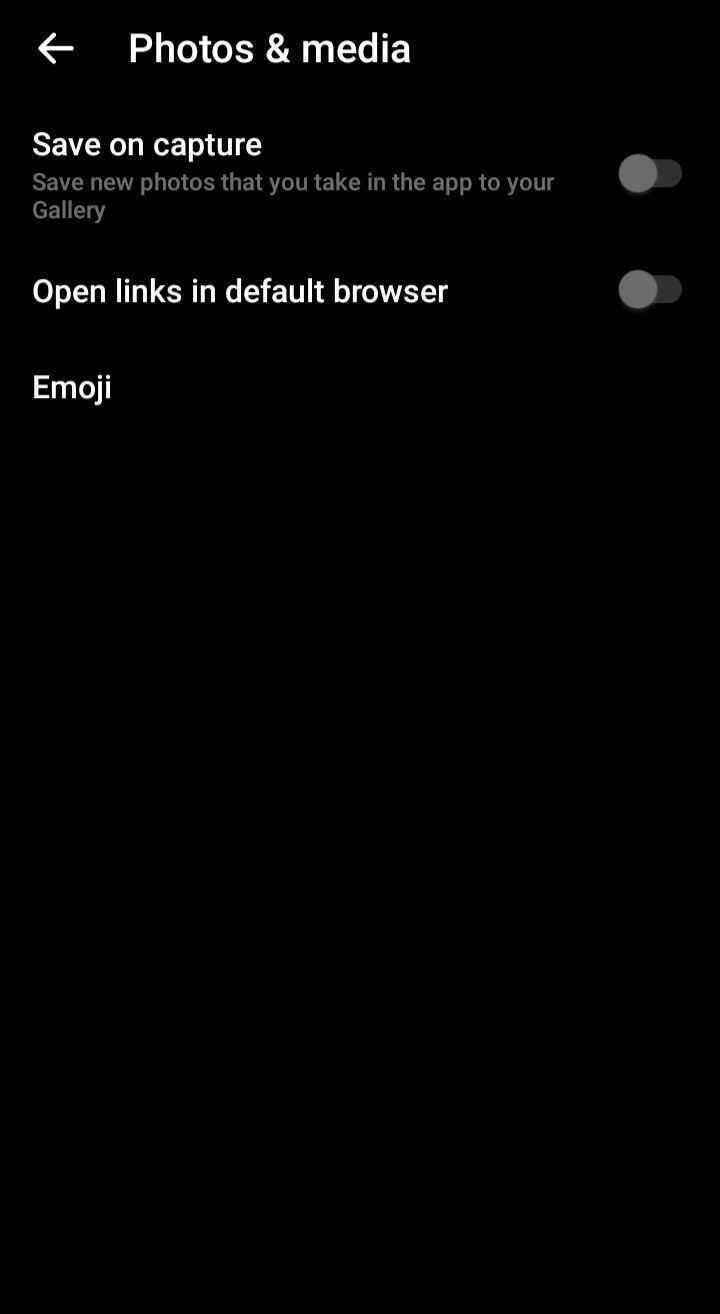Turn on Open links in default browser

pyautogui.click(x=650, y=290)
